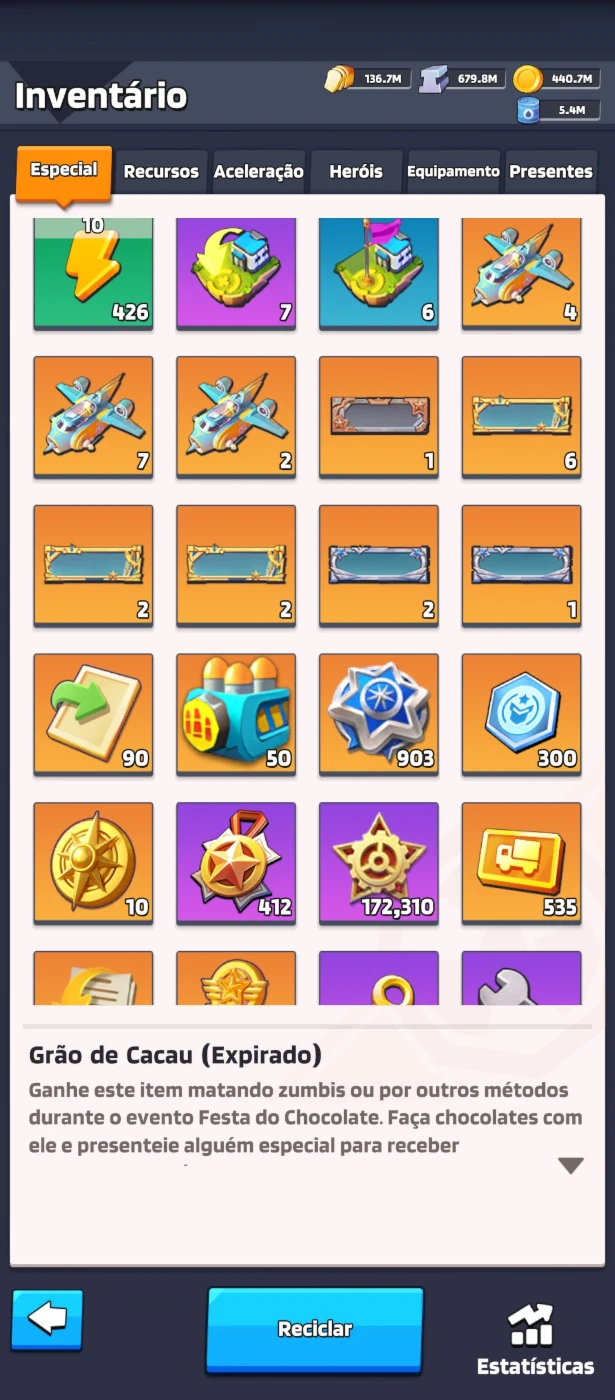Select the star badge item with 172,310
This screenshot has width=615, height=1400.
379,863
